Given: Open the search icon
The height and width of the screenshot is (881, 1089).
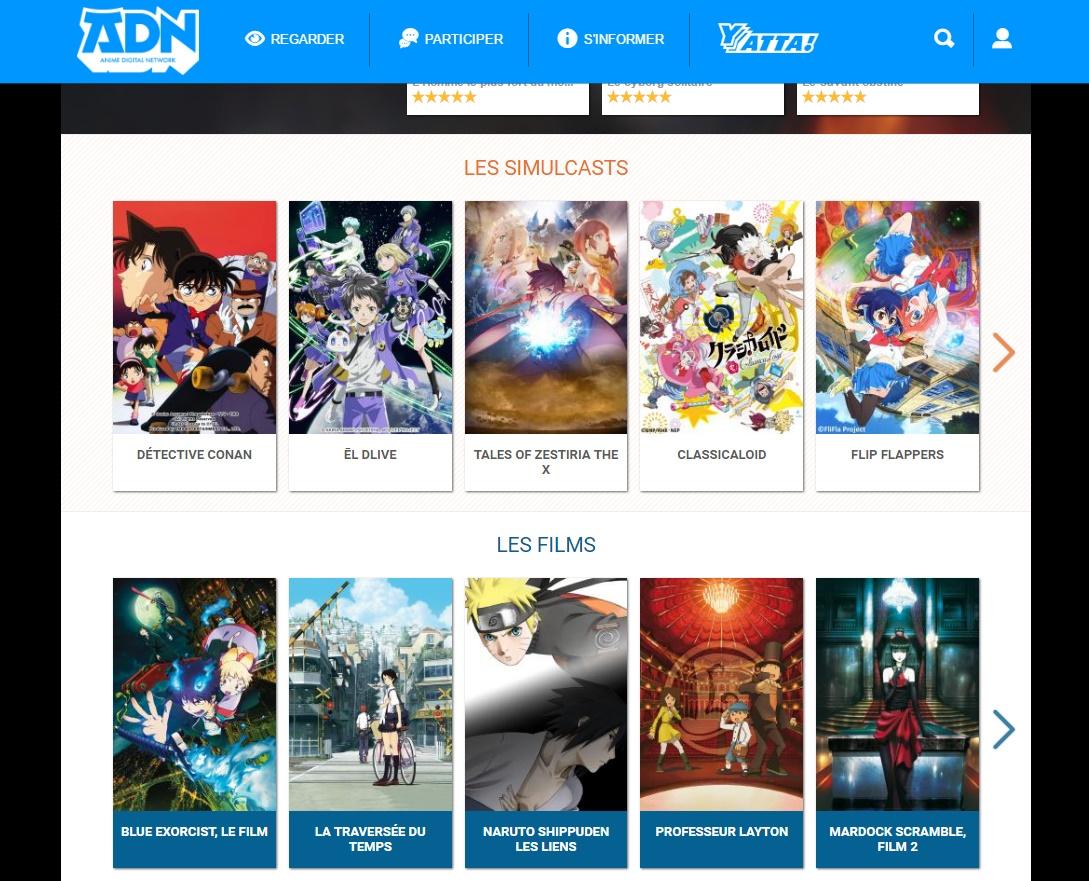Looking at the screenshot, I should tap(943, 39).
